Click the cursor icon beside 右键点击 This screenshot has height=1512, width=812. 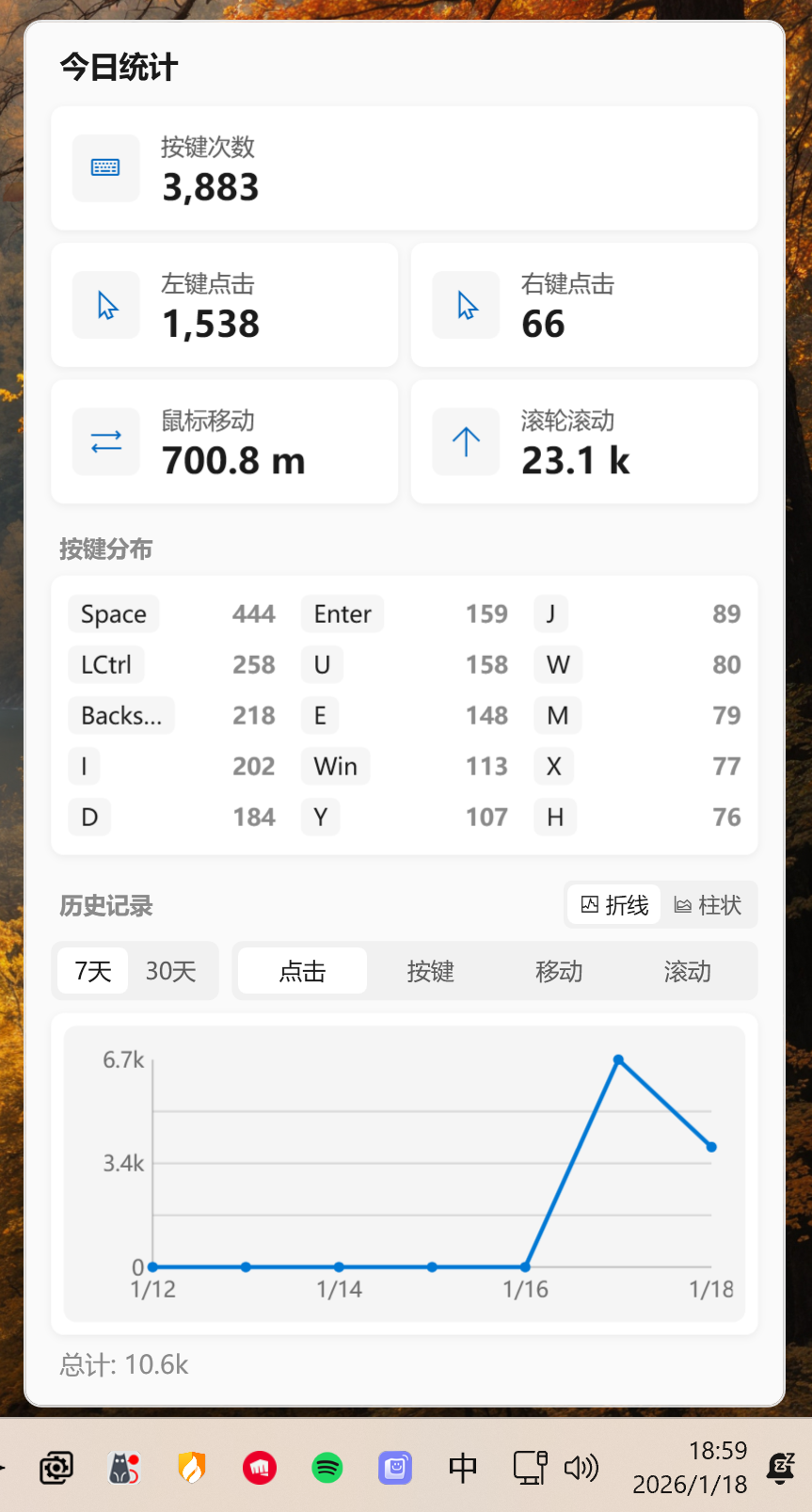point(465,304)
